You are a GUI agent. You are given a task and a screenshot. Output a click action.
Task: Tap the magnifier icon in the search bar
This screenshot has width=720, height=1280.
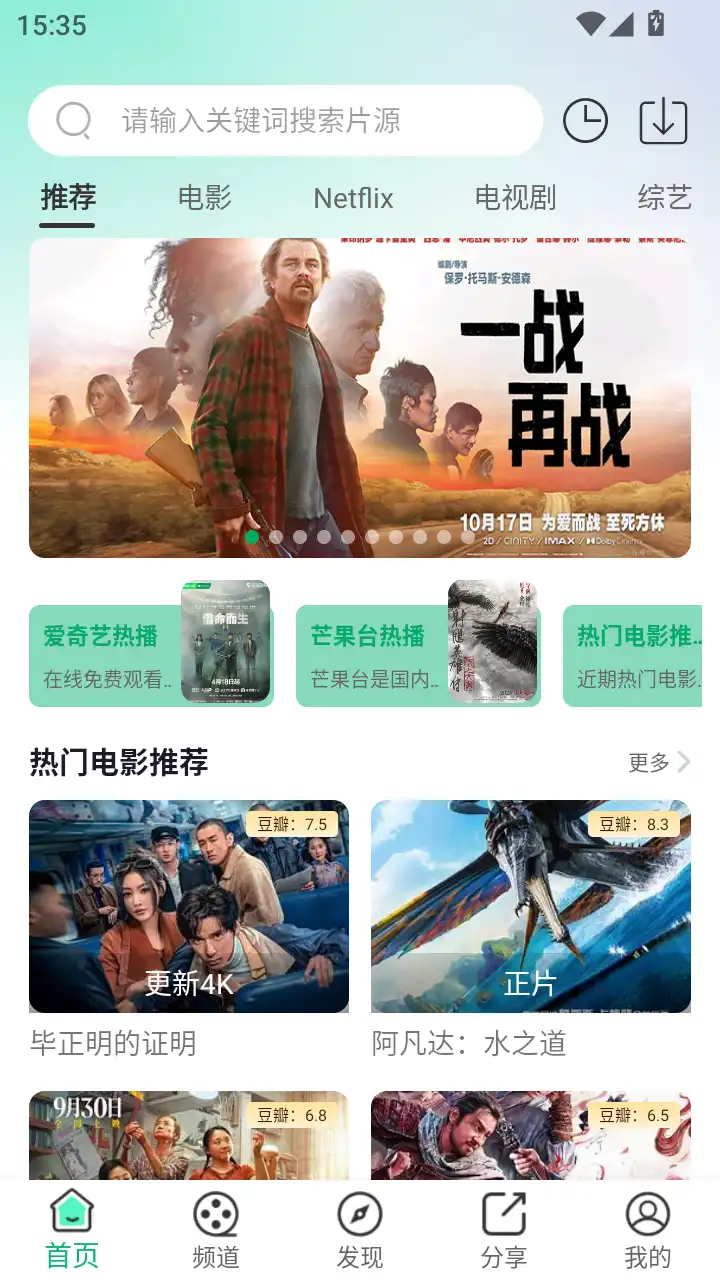pyautogui.click(x=73, y=120)
